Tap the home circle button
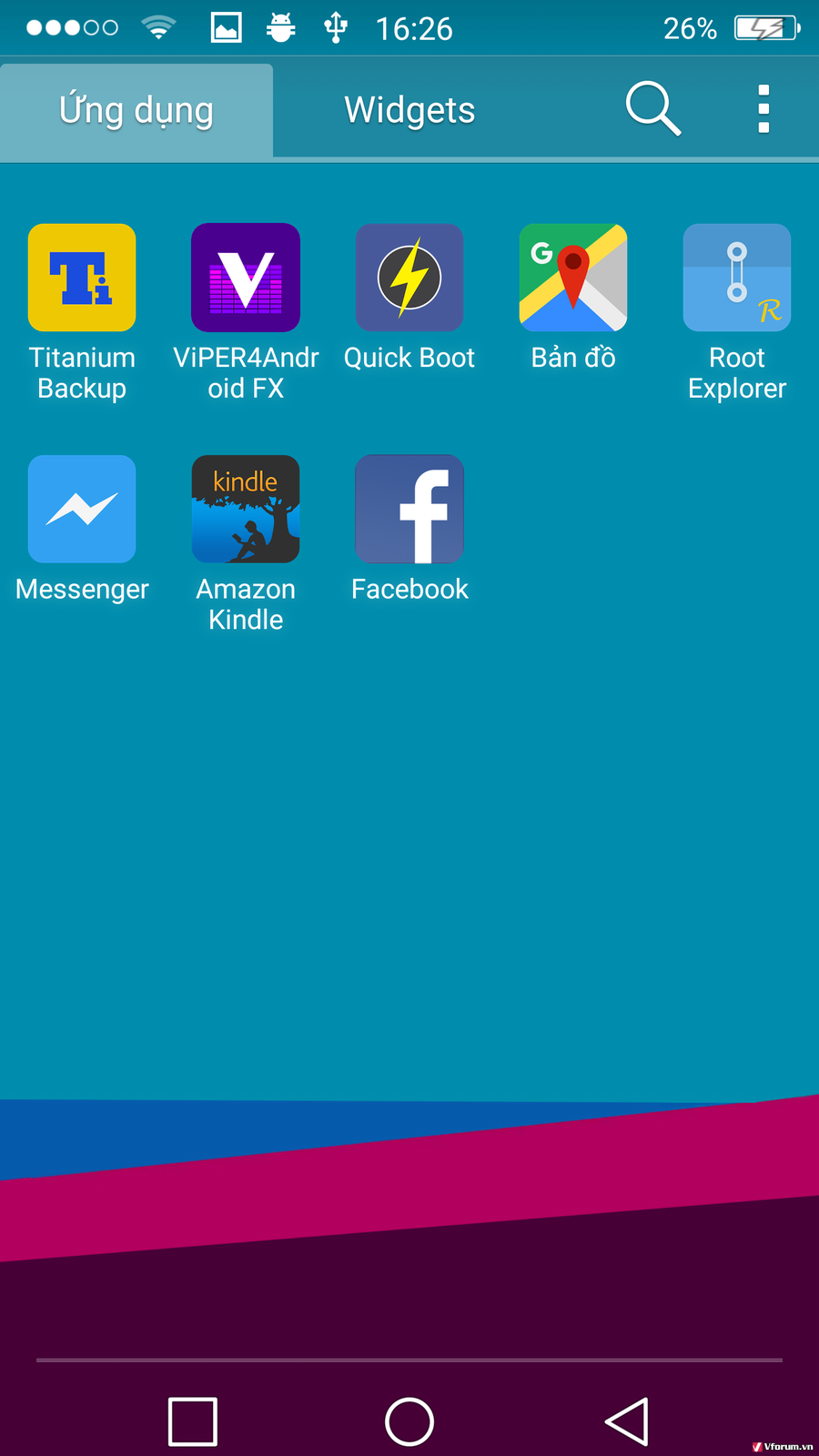The height and width of the screenshot is (1456, 819). pyautogui.click(x=409, y=1421)
